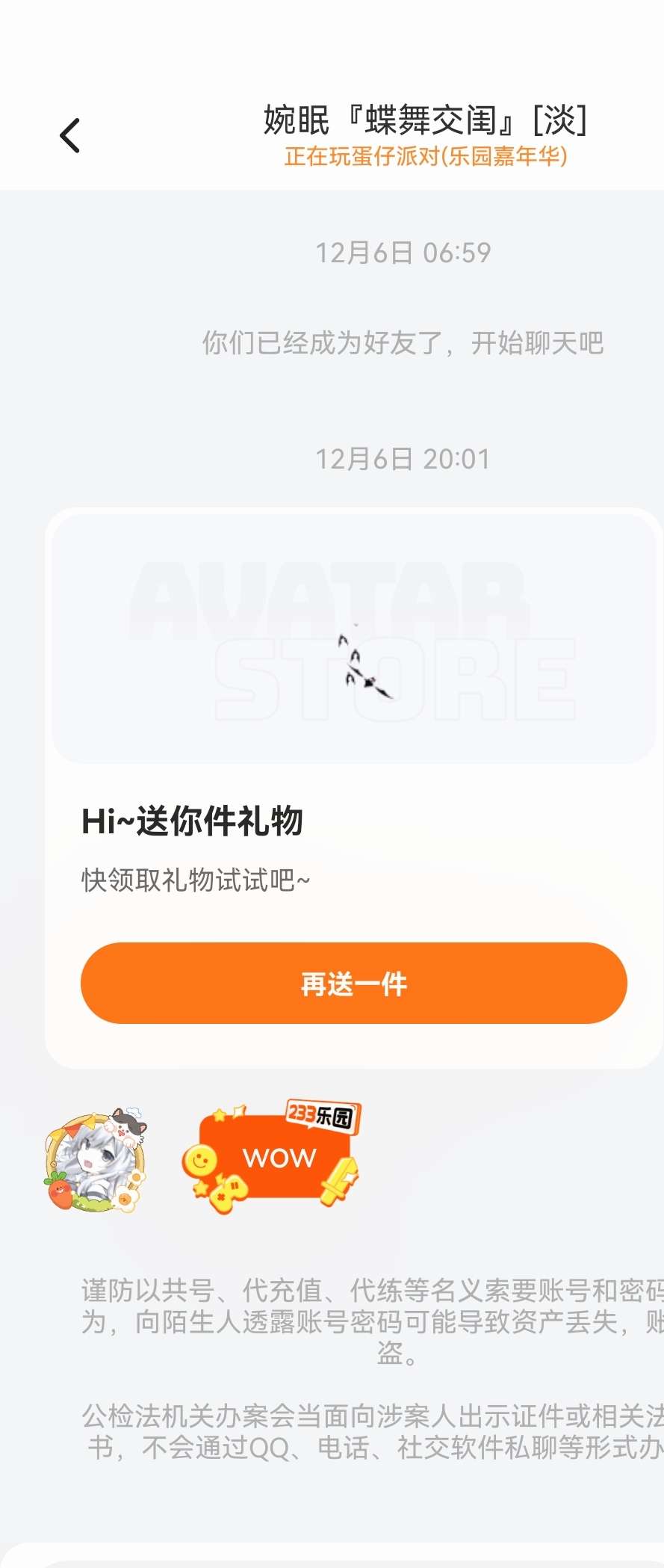664x1568 pixels.
Task: Tap the orange 再送一件 button
Action: (x=353, y=983)
